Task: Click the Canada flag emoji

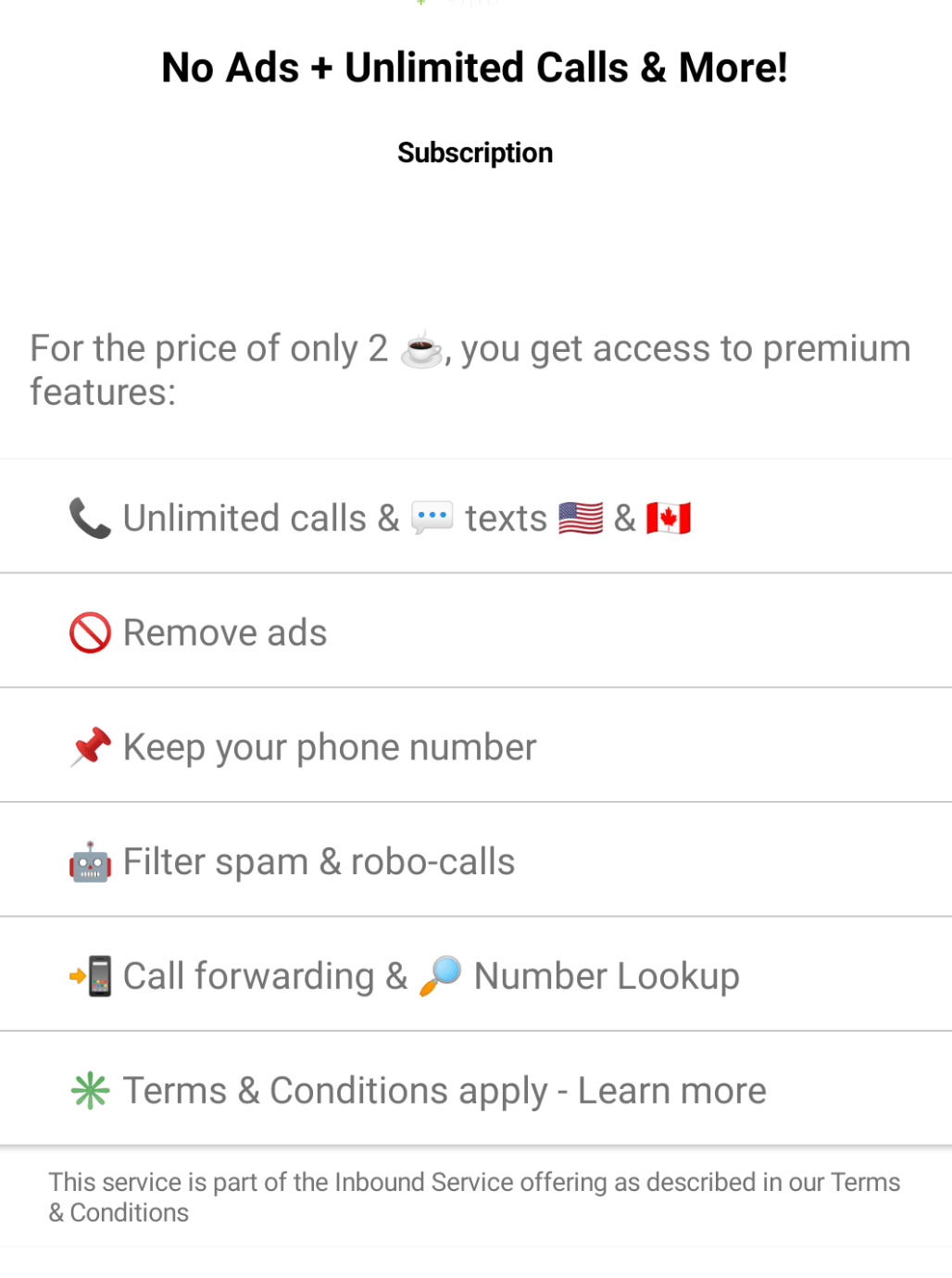Action: pyautogui.click(x=670, y=518)
